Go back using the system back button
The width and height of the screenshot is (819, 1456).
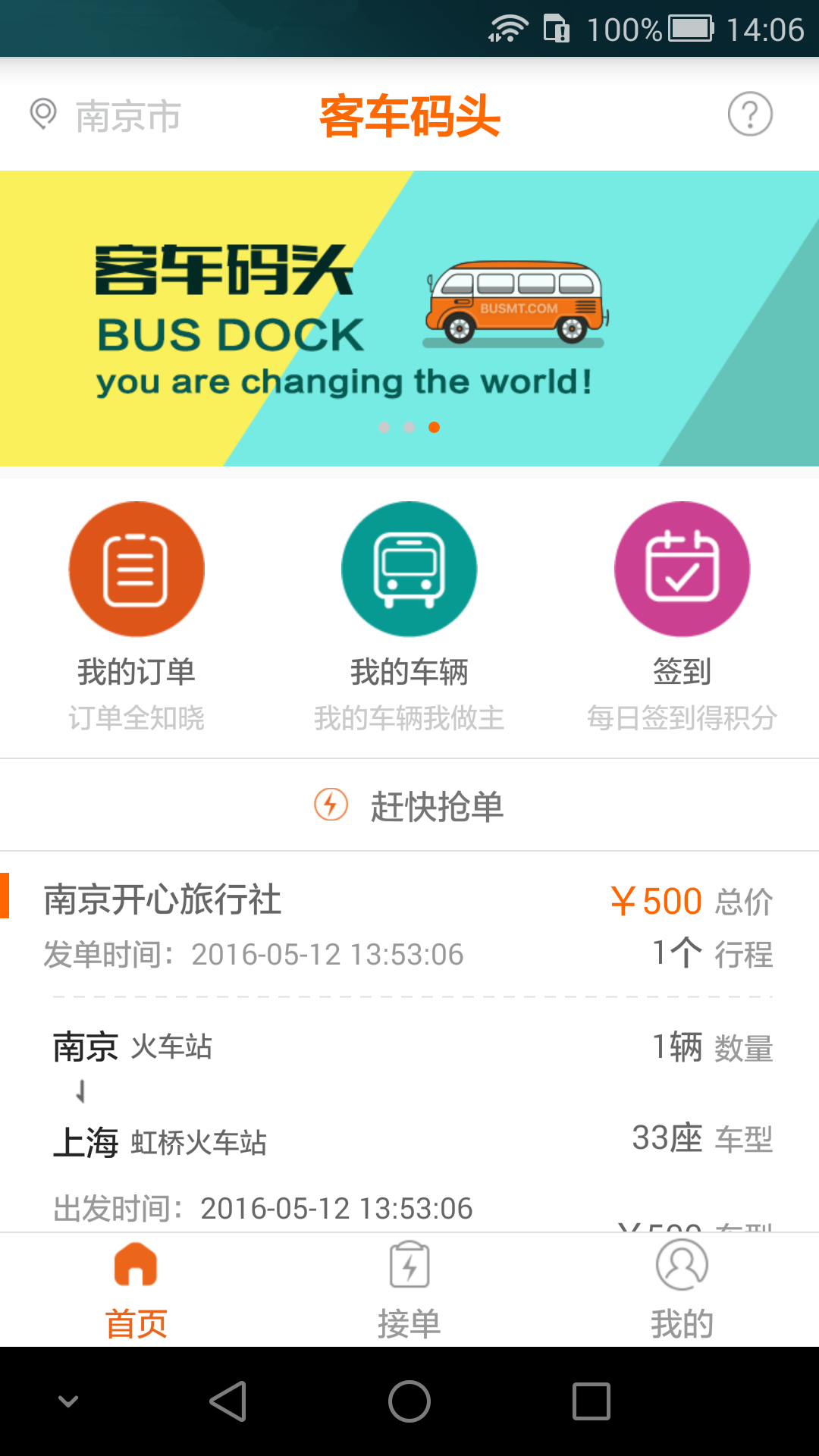(x=227, y=1401)
